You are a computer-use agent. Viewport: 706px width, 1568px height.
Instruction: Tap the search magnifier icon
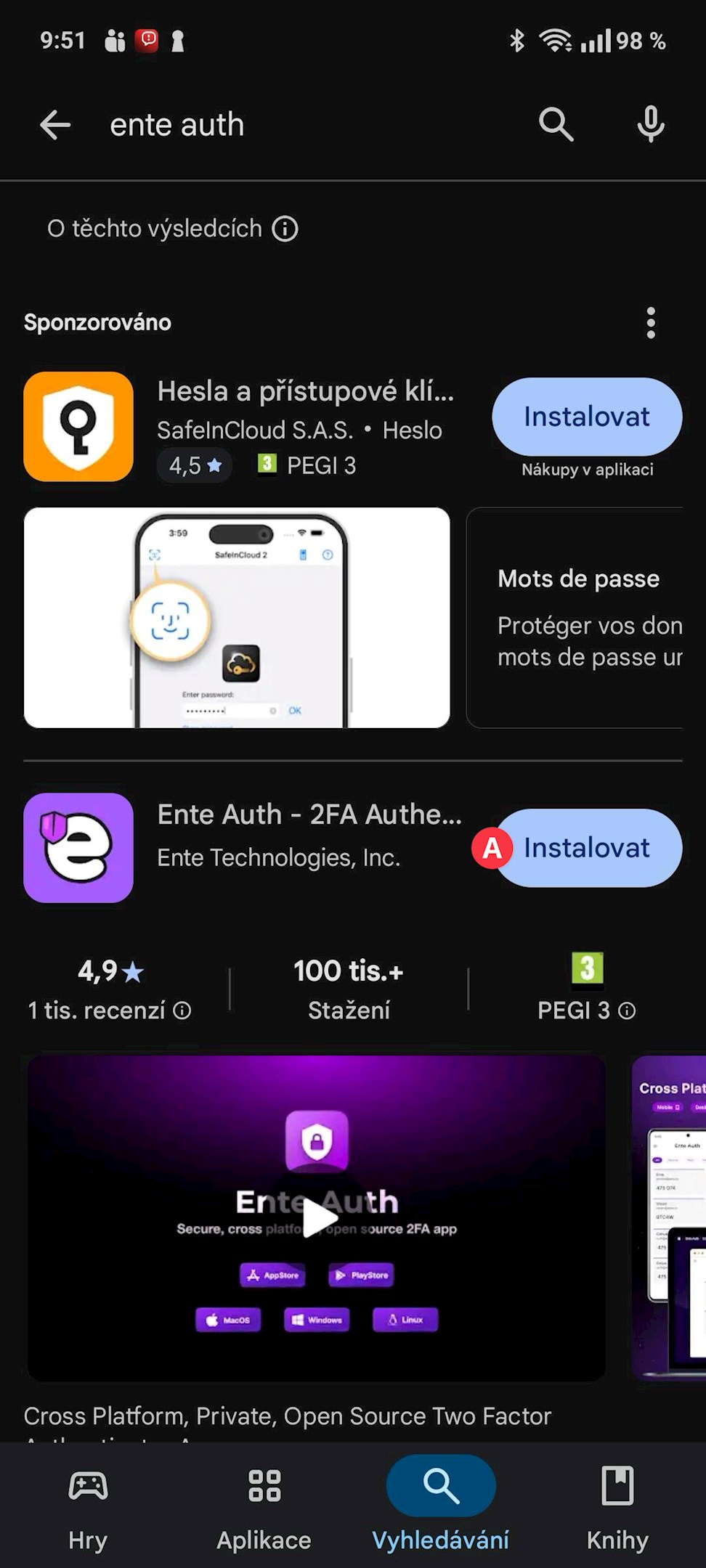pos(556,123)
